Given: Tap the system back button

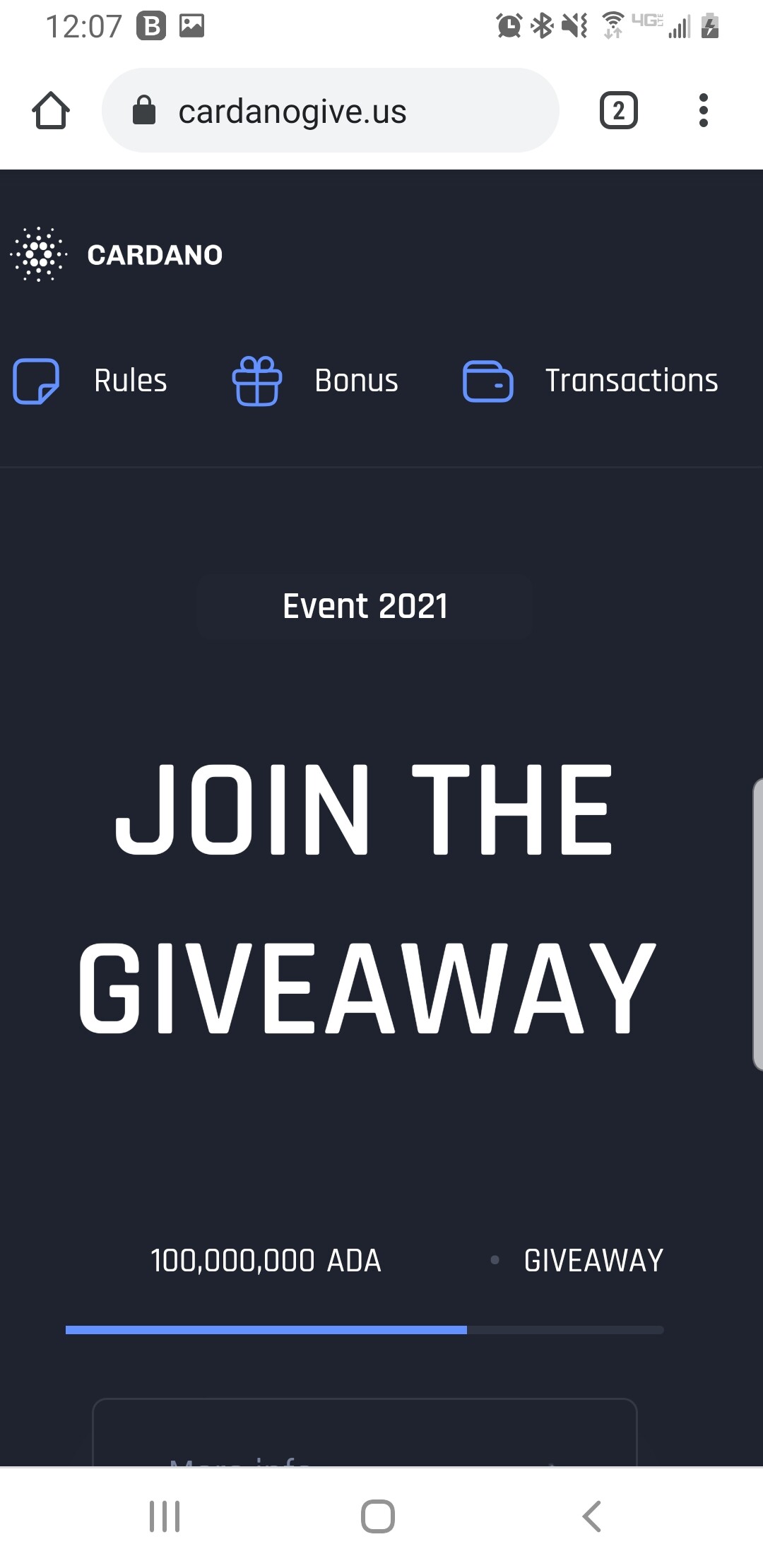Looking at the screenshot, I should (x=591, y=1516).
